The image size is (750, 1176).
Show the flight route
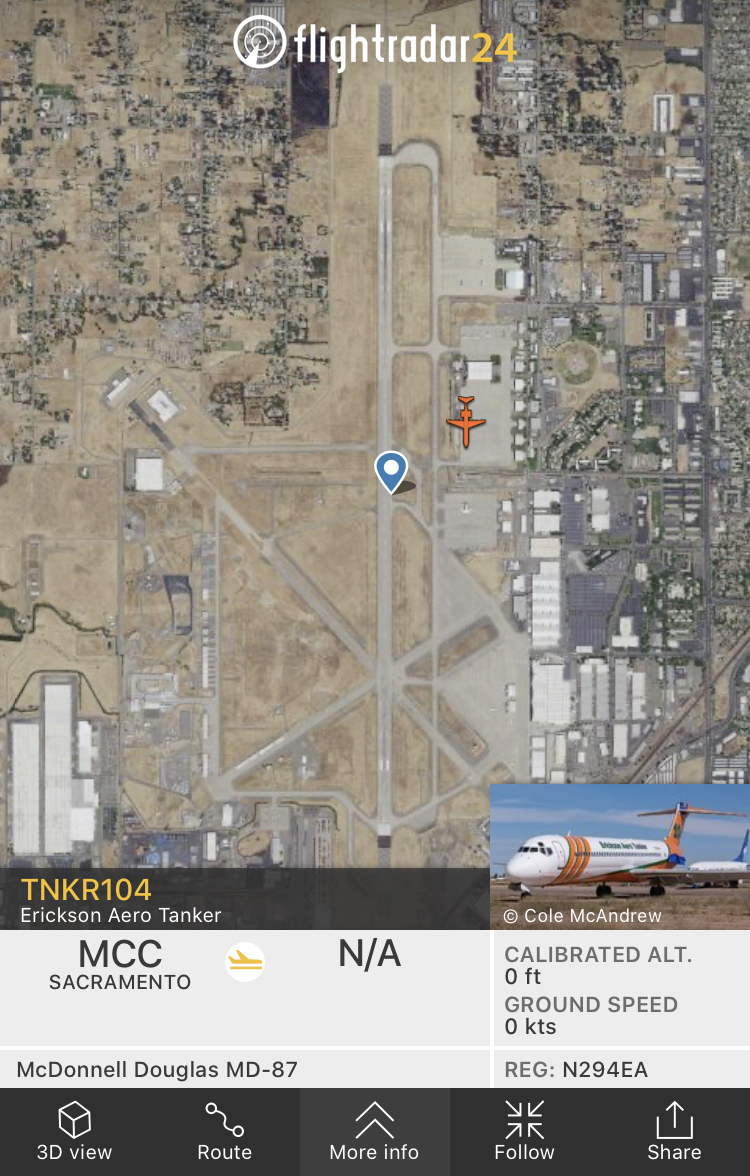click(x=224, y=1132)
